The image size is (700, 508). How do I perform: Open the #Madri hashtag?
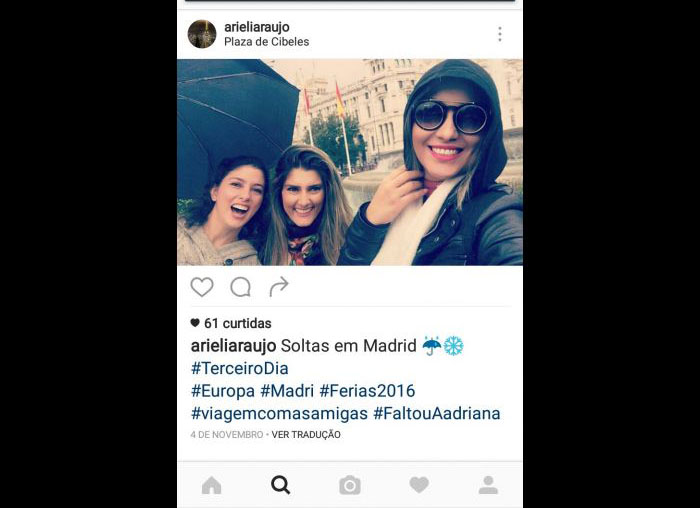(x=287, y=391)
